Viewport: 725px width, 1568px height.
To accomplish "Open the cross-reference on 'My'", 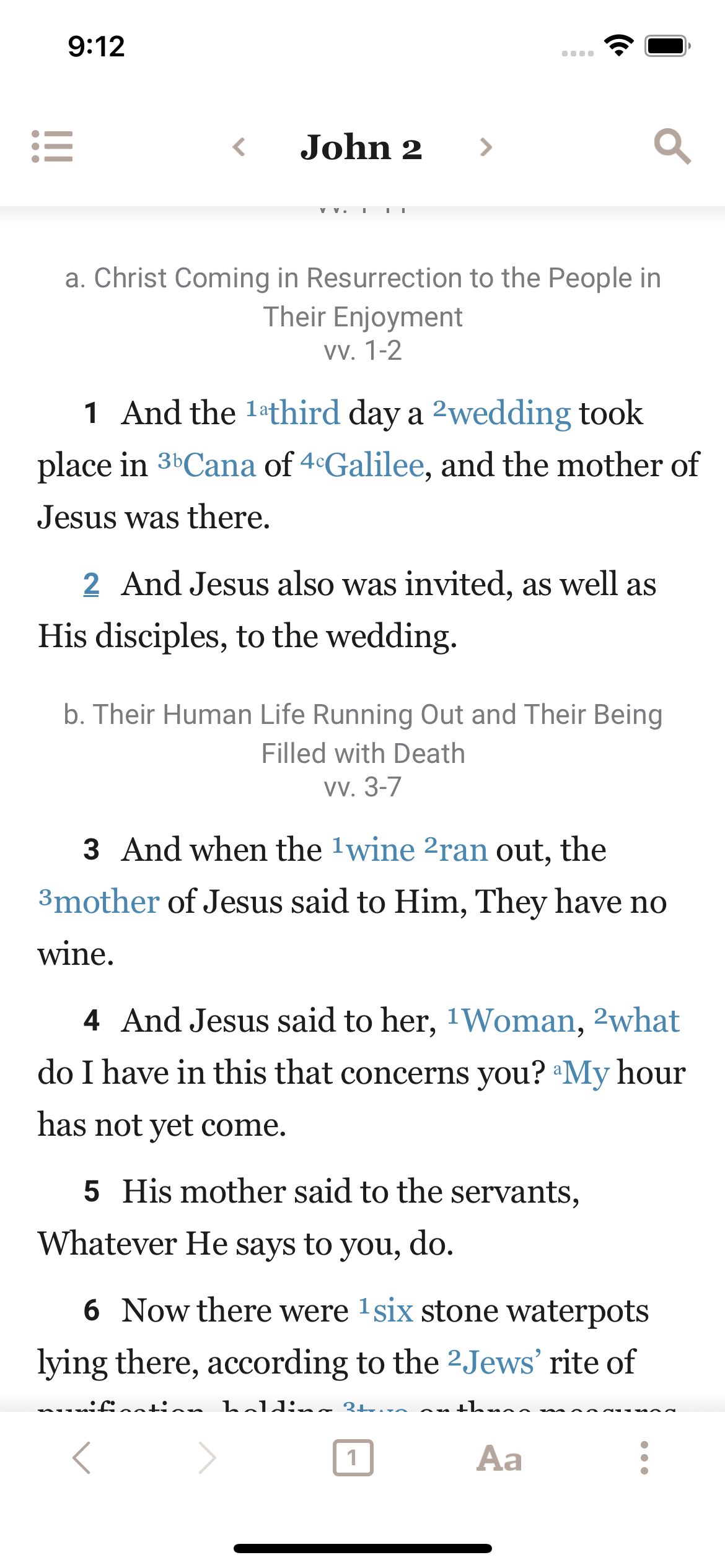I will pyautogui.click(x=584, y=1073).
